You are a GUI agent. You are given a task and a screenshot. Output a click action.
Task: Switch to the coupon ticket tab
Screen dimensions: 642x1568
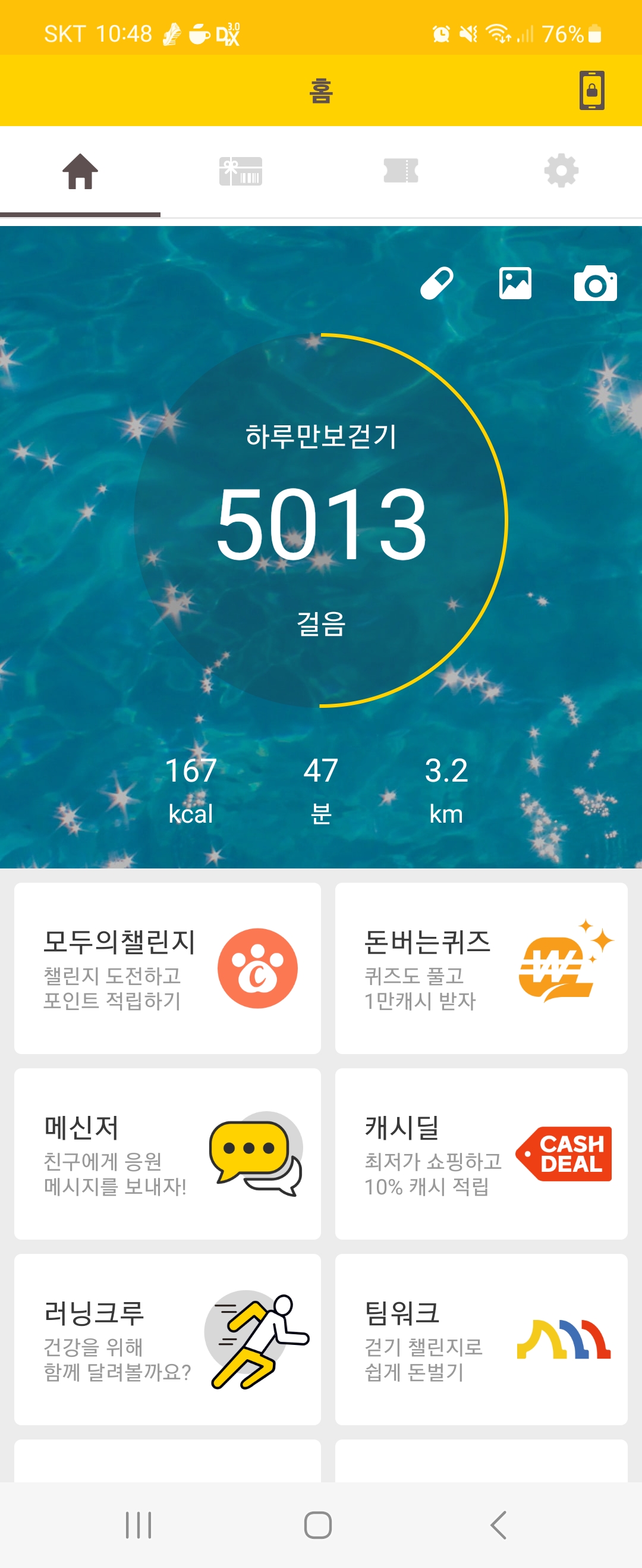(x=401, y=172)
